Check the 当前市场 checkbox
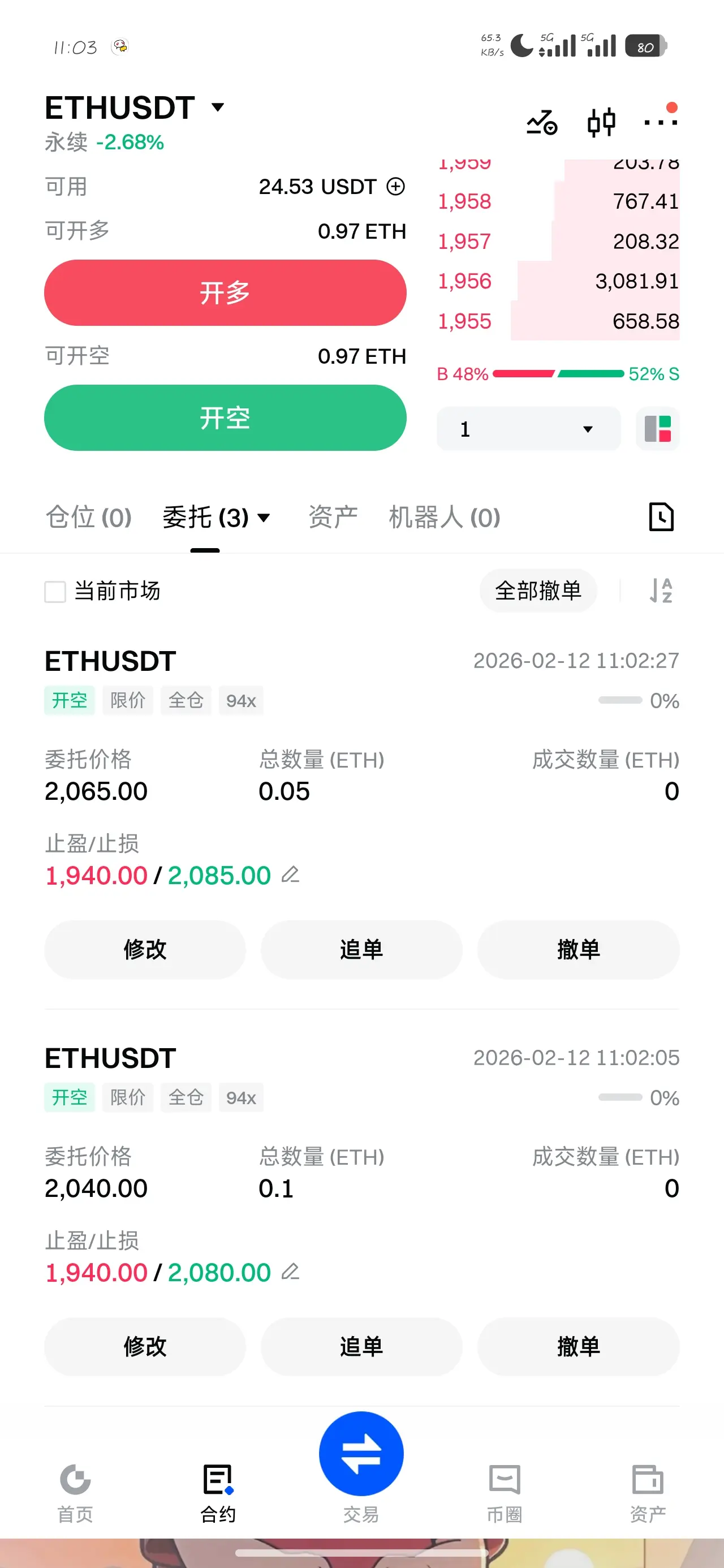This screenshot has width=724, height=1568. [55, 592]
